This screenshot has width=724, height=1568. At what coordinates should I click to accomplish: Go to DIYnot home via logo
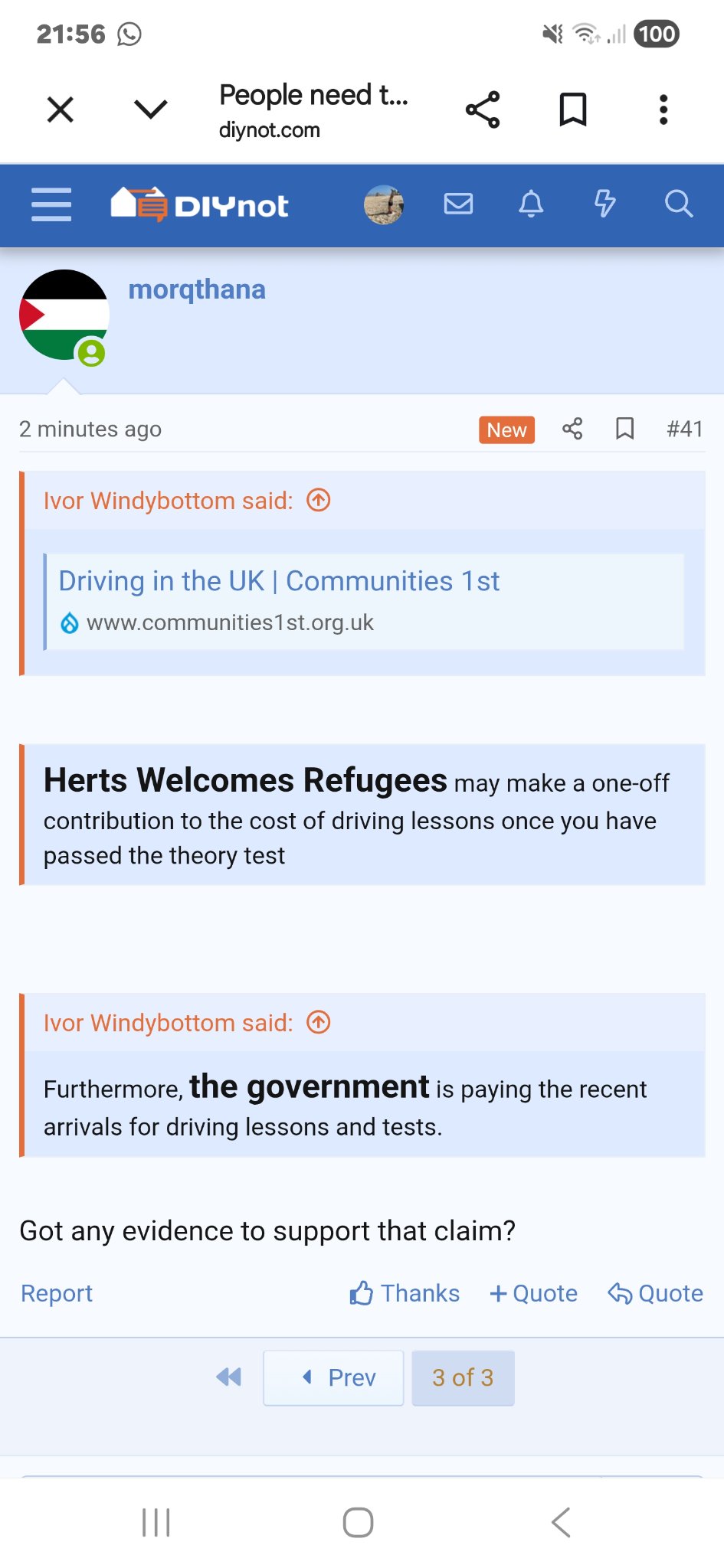coord(199,204)
